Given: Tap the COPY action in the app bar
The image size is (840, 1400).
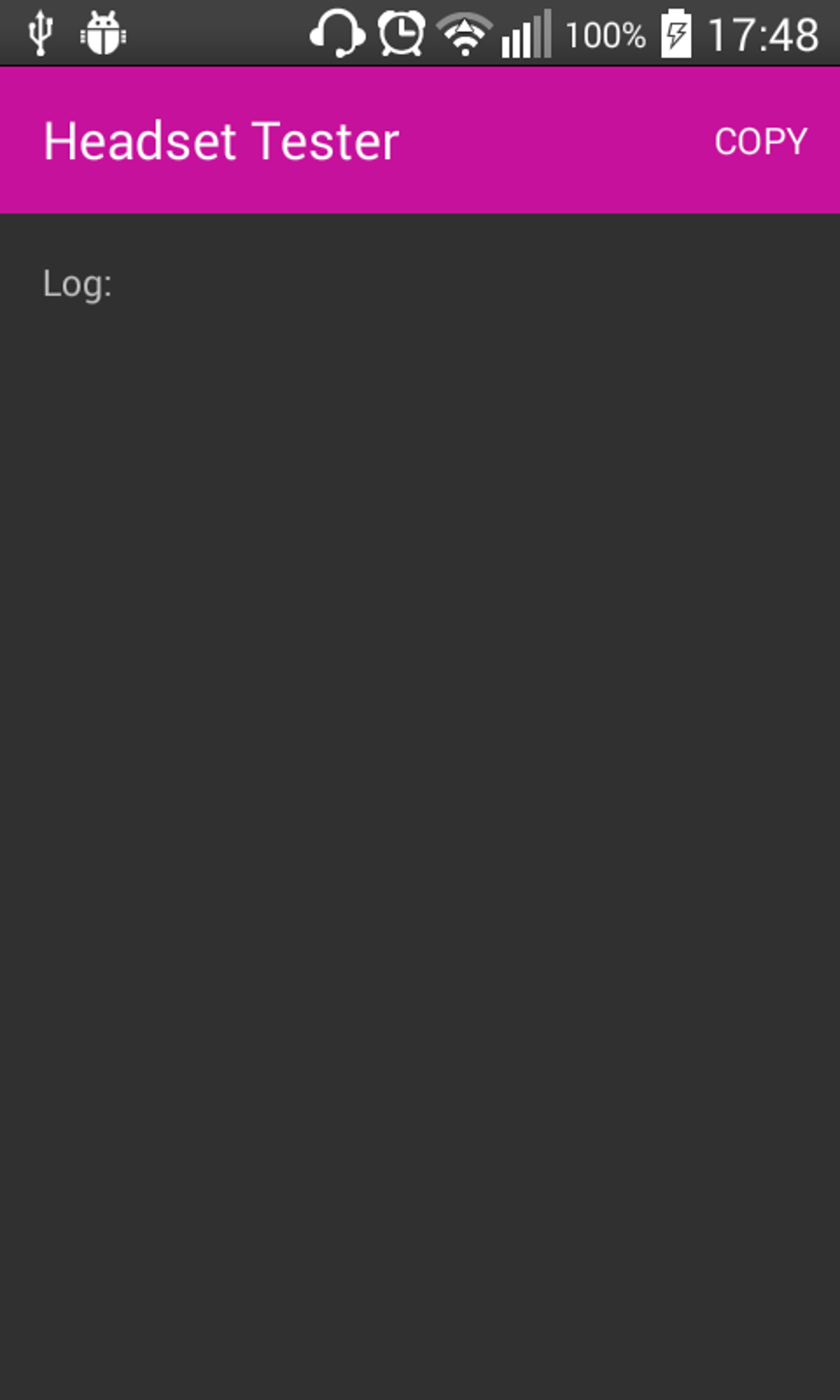Looking at the screenshot, I should pyautogui.click(x=760, y=142).
